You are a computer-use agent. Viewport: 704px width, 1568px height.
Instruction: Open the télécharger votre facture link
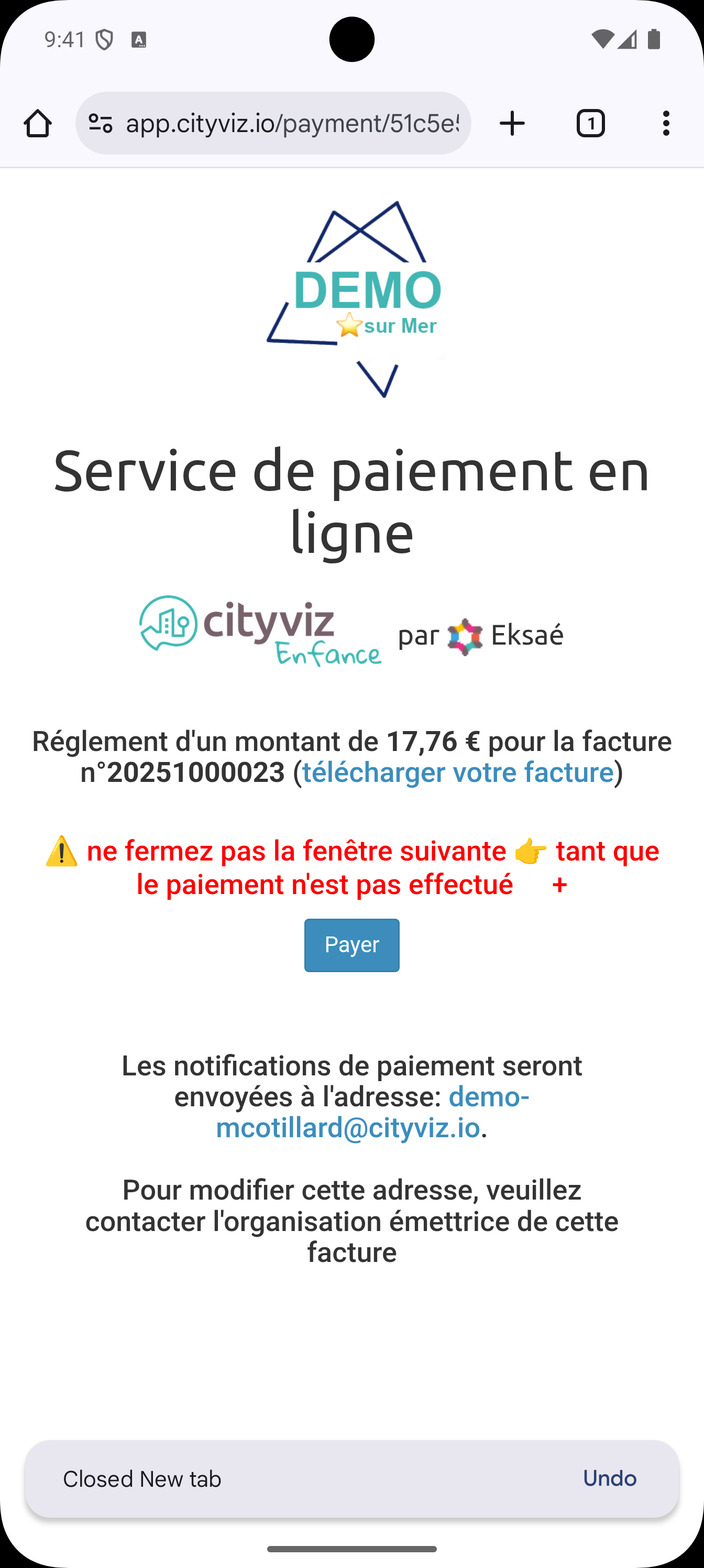click(458, 772)
